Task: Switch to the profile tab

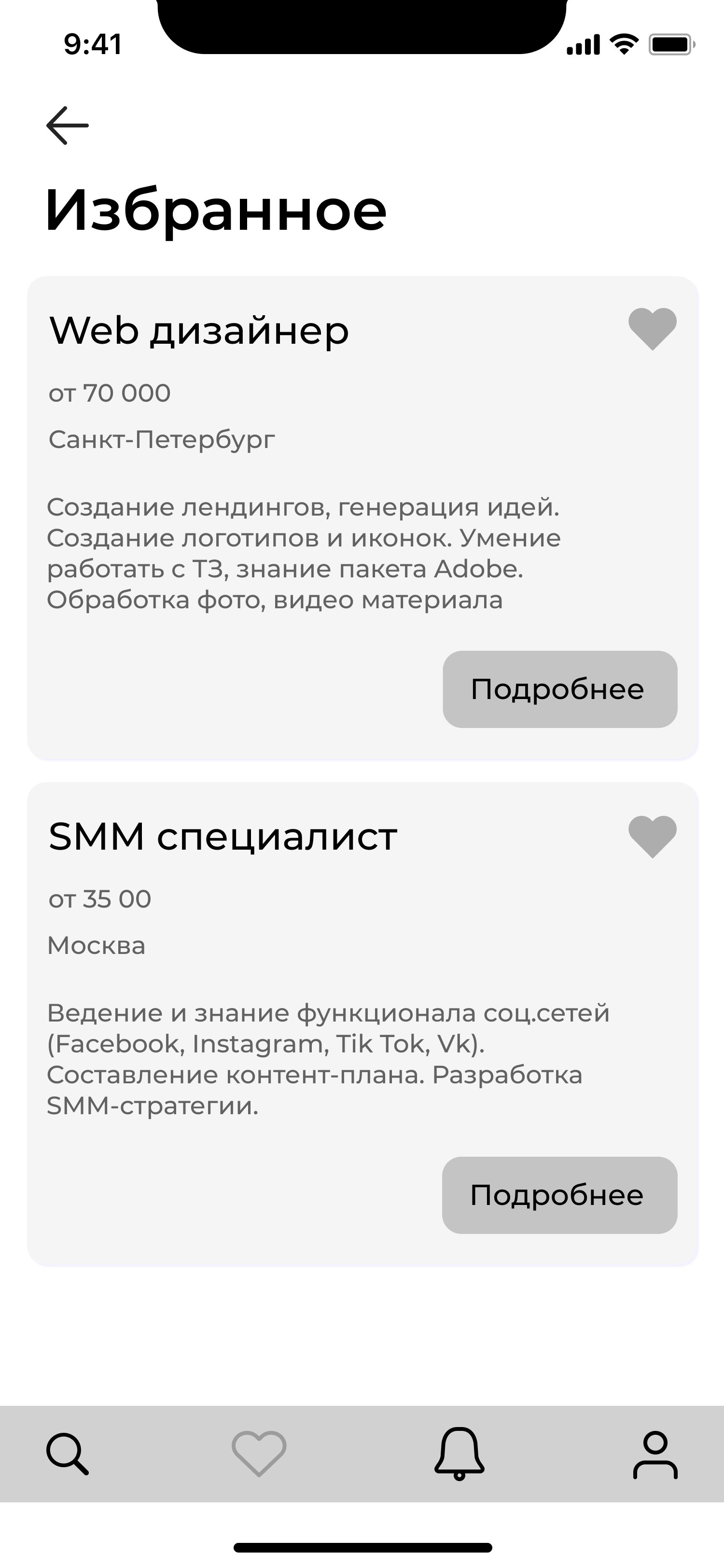Action: [654, 1454]
